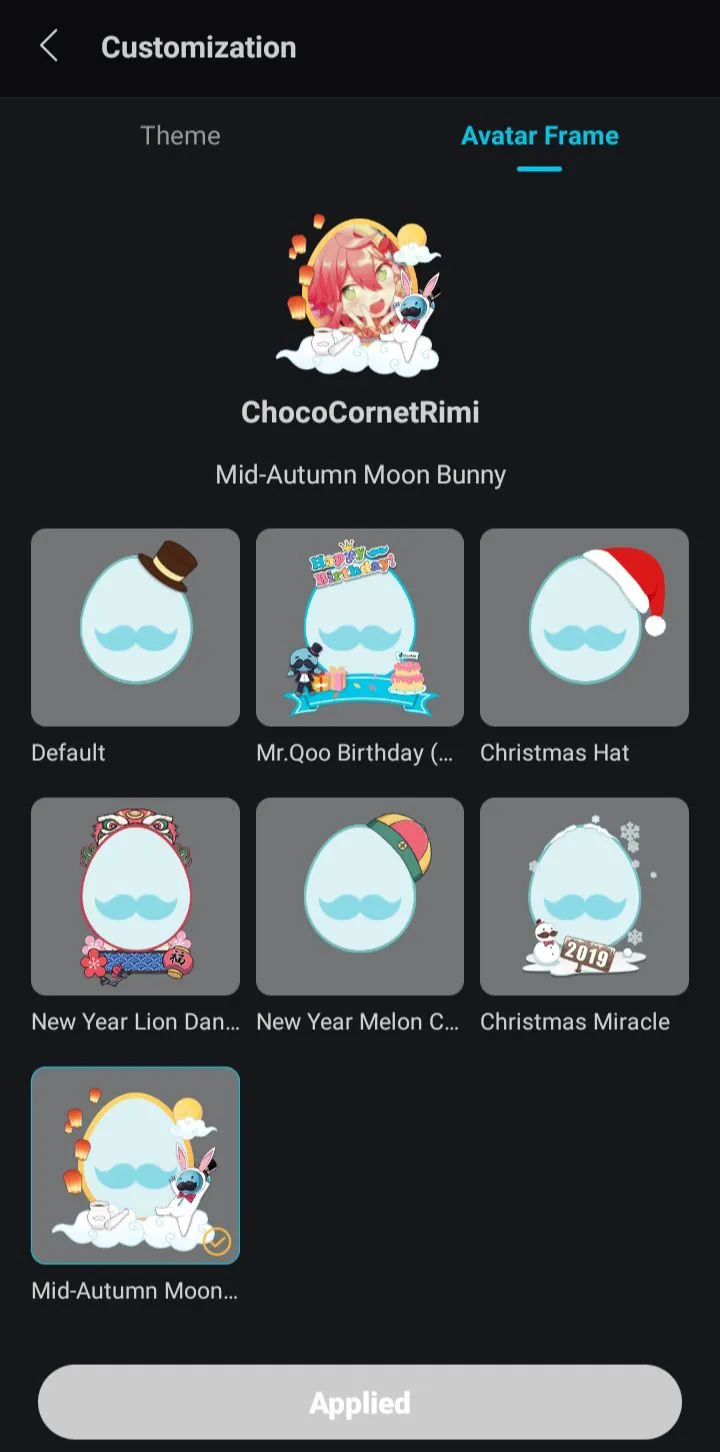Tap the Applied button
Viewport: 720px width, 1452px height.
(x=360, y=1403)
